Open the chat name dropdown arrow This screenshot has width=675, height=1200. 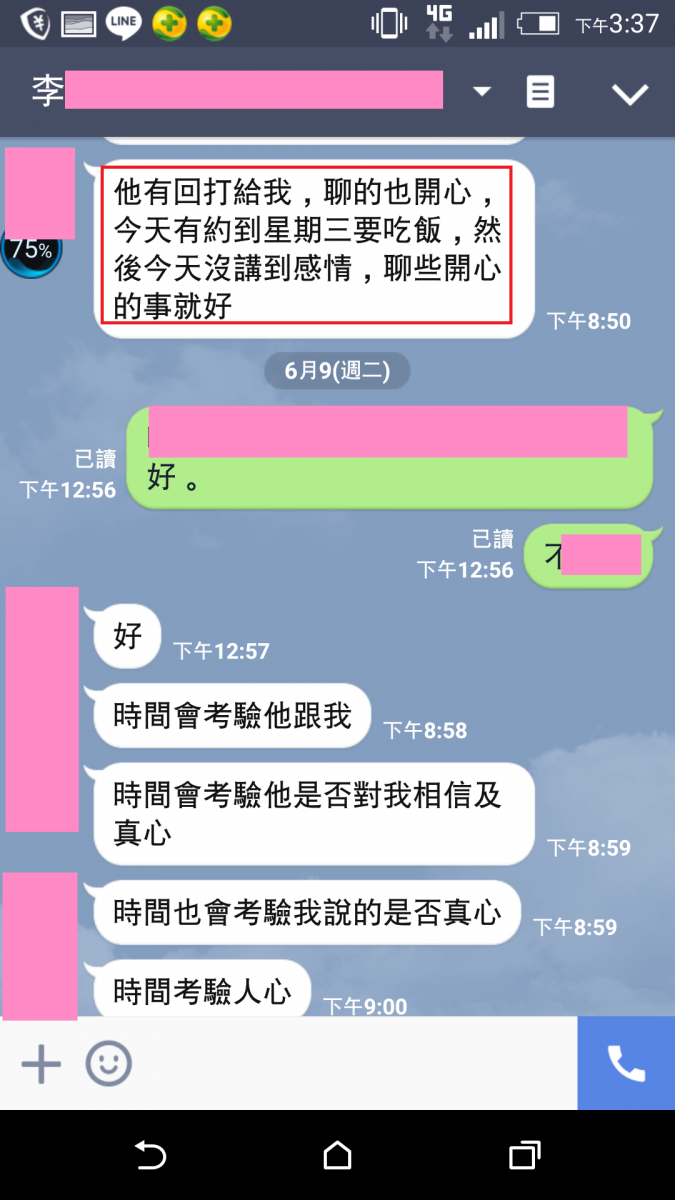pos(482,92)
